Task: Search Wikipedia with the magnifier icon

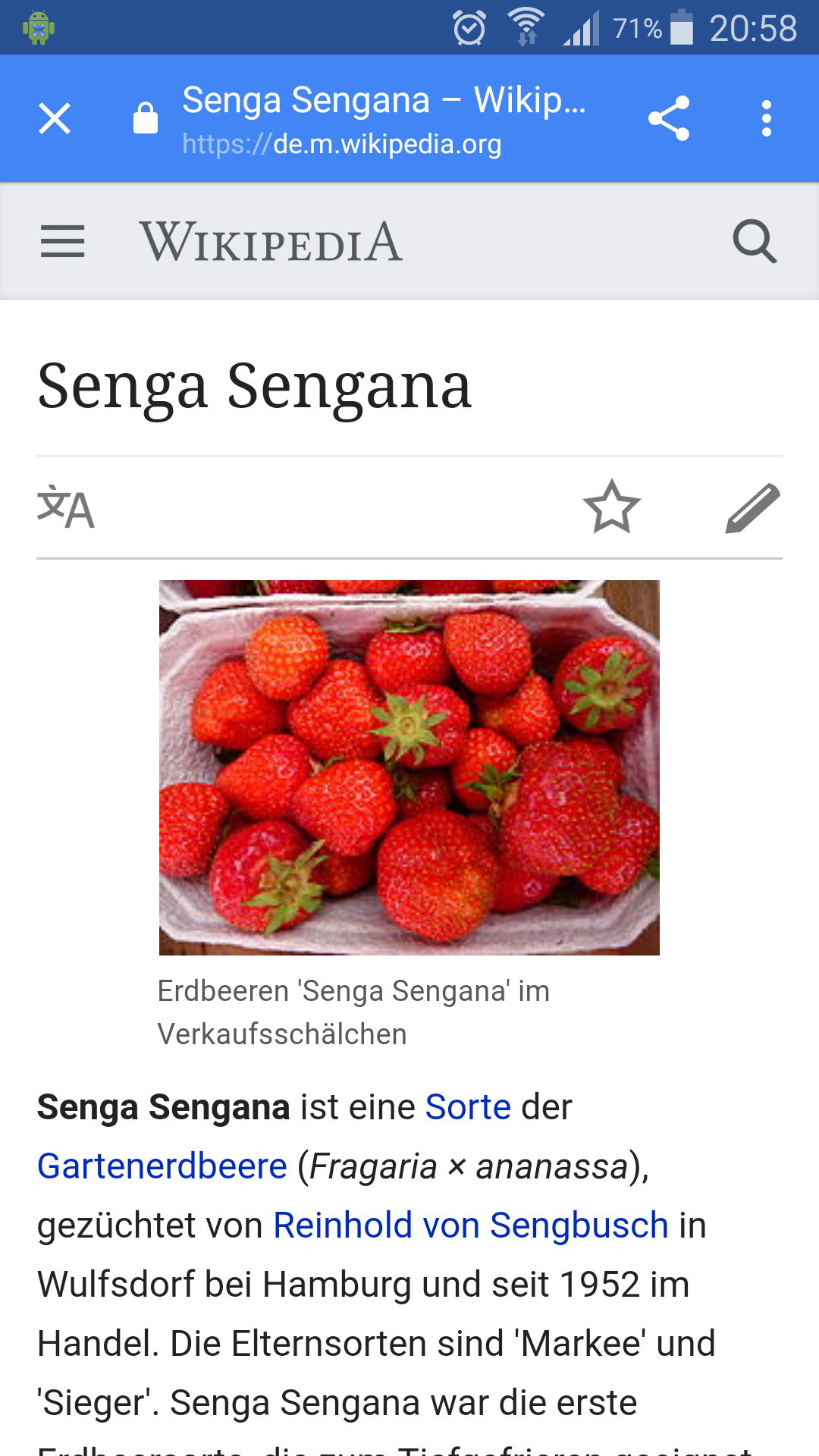Action: click(755, 241)
